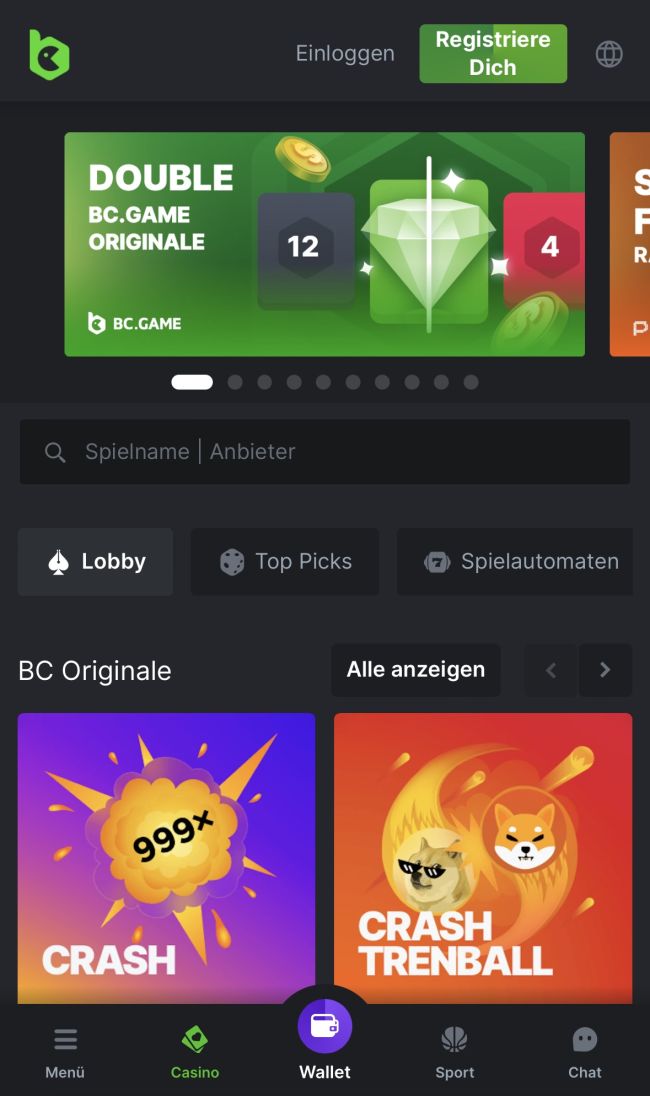Jump to the second banner page dot
Viewport: 650px width, 1096px height.
click(x=235, y=382)
